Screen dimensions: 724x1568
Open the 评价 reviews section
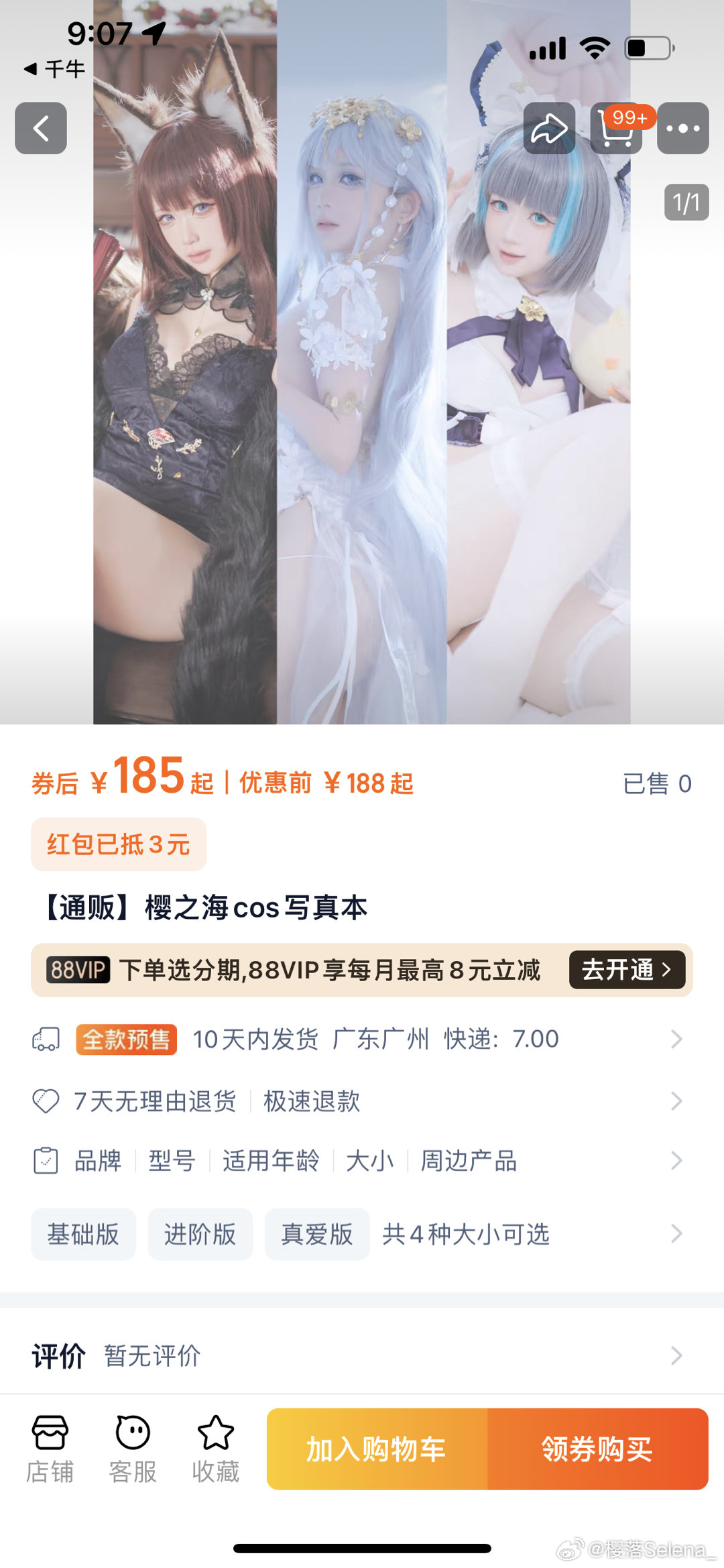[362, 1355]
